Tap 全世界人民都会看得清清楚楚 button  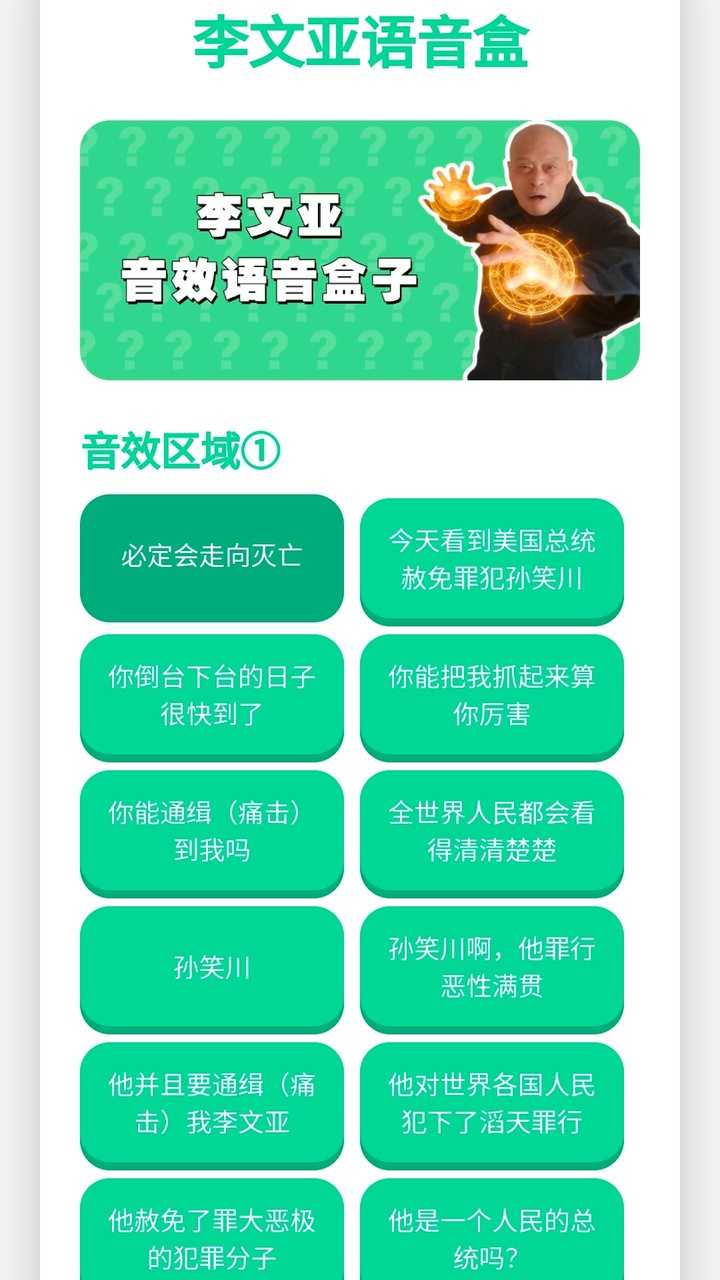(x=492, y=832)
